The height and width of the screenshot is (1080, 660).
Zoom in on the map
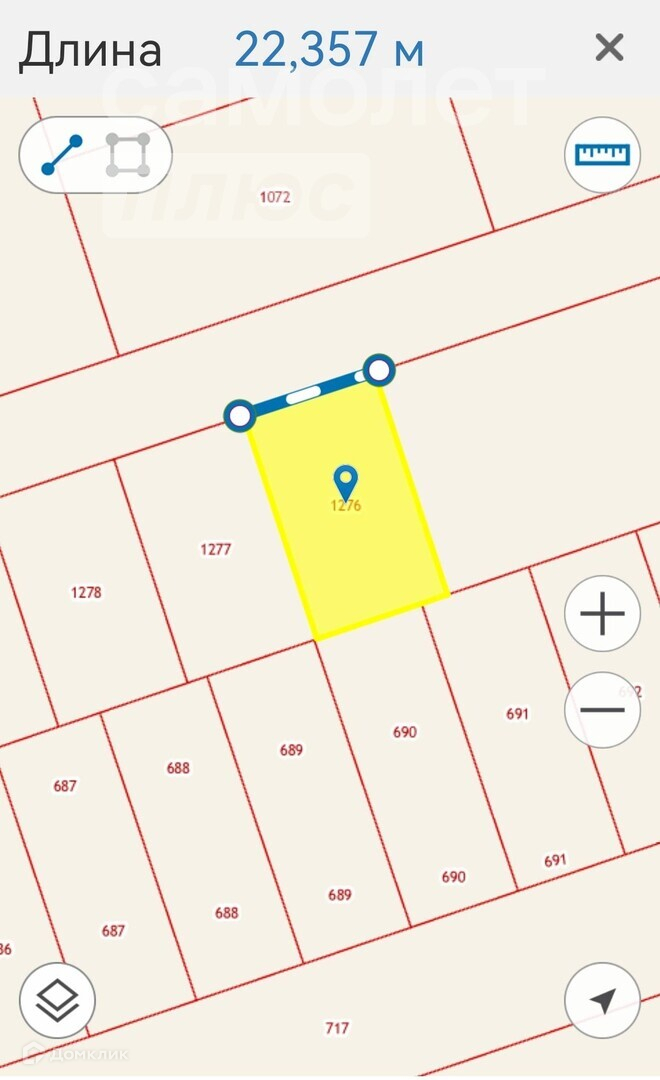[602, 614]
